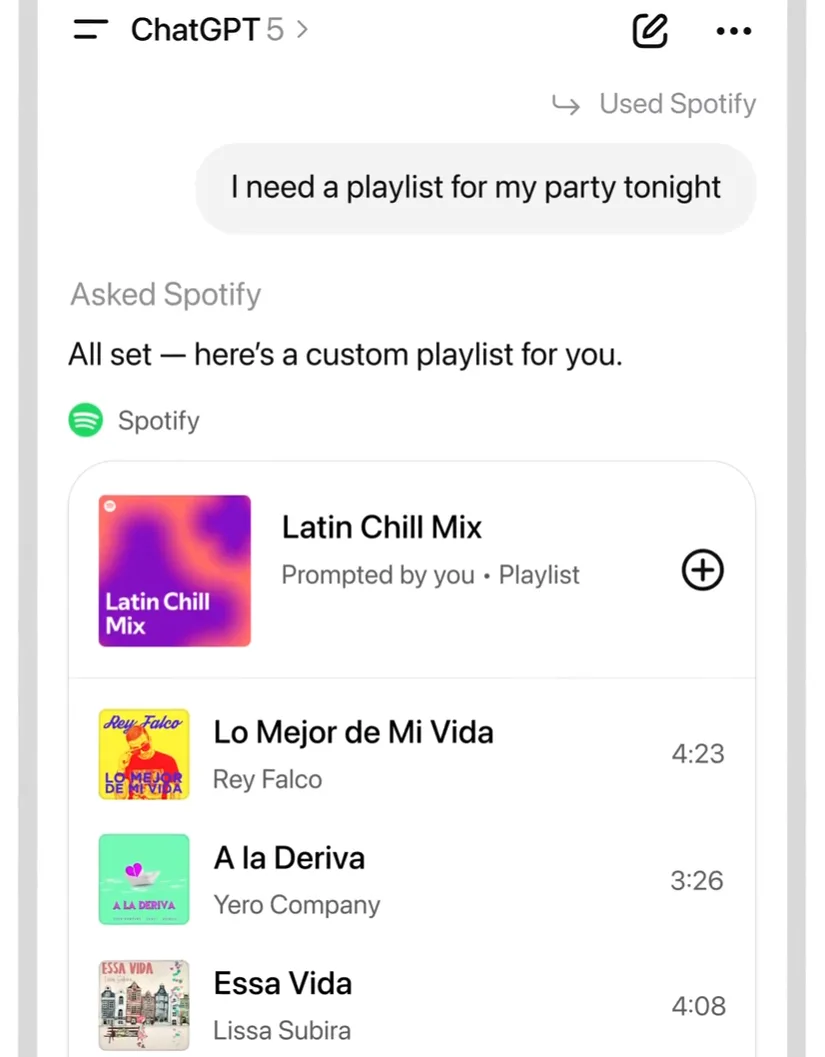Start a new chat with the compose icon
Viewport: 825px width, 1057px height.
click(x=650, y=30)
